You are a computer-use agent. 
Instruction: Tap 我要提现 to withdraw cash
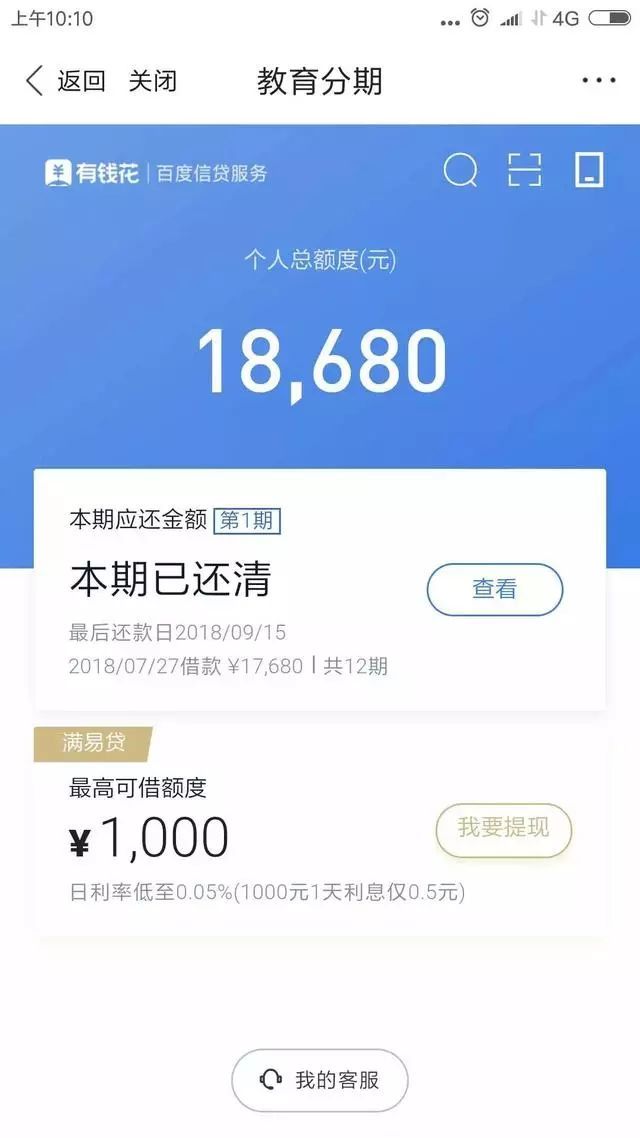(x=503, y=829)
